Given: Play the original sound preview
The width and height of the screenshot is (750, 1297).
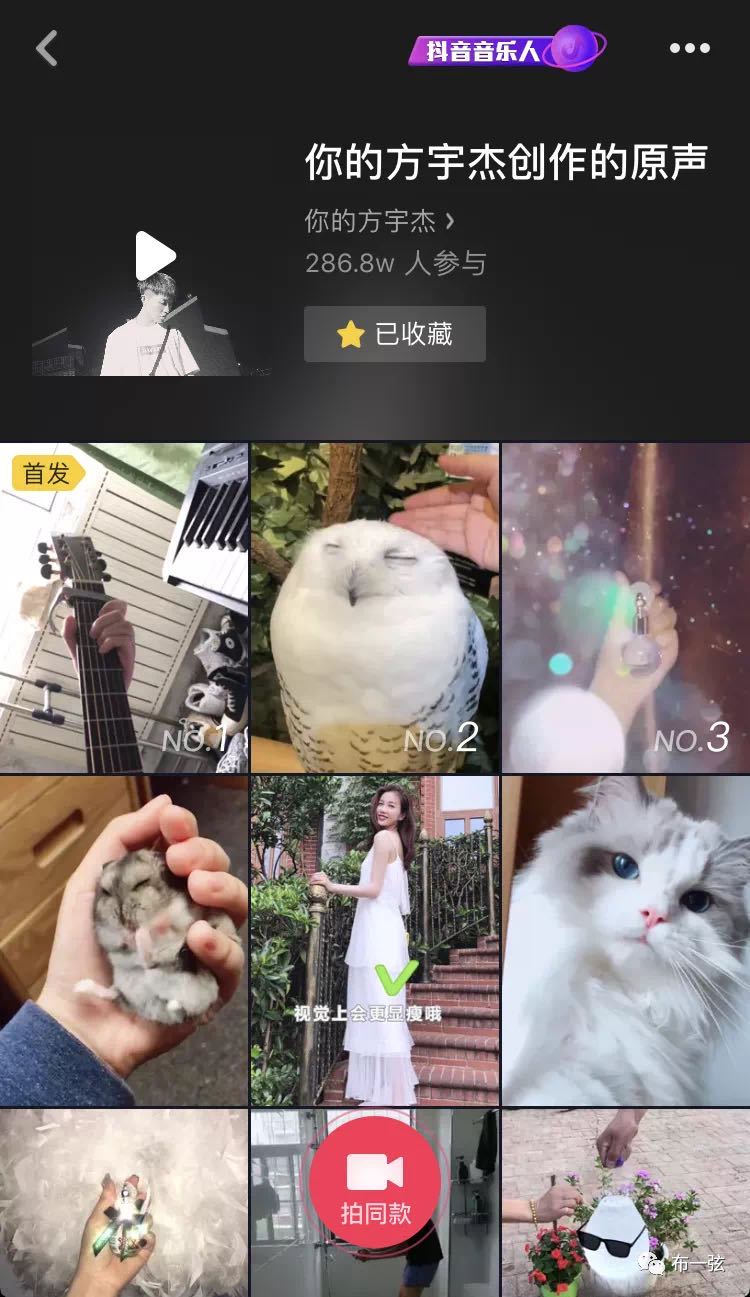Looking at the screenshot, I should [154, 257].
